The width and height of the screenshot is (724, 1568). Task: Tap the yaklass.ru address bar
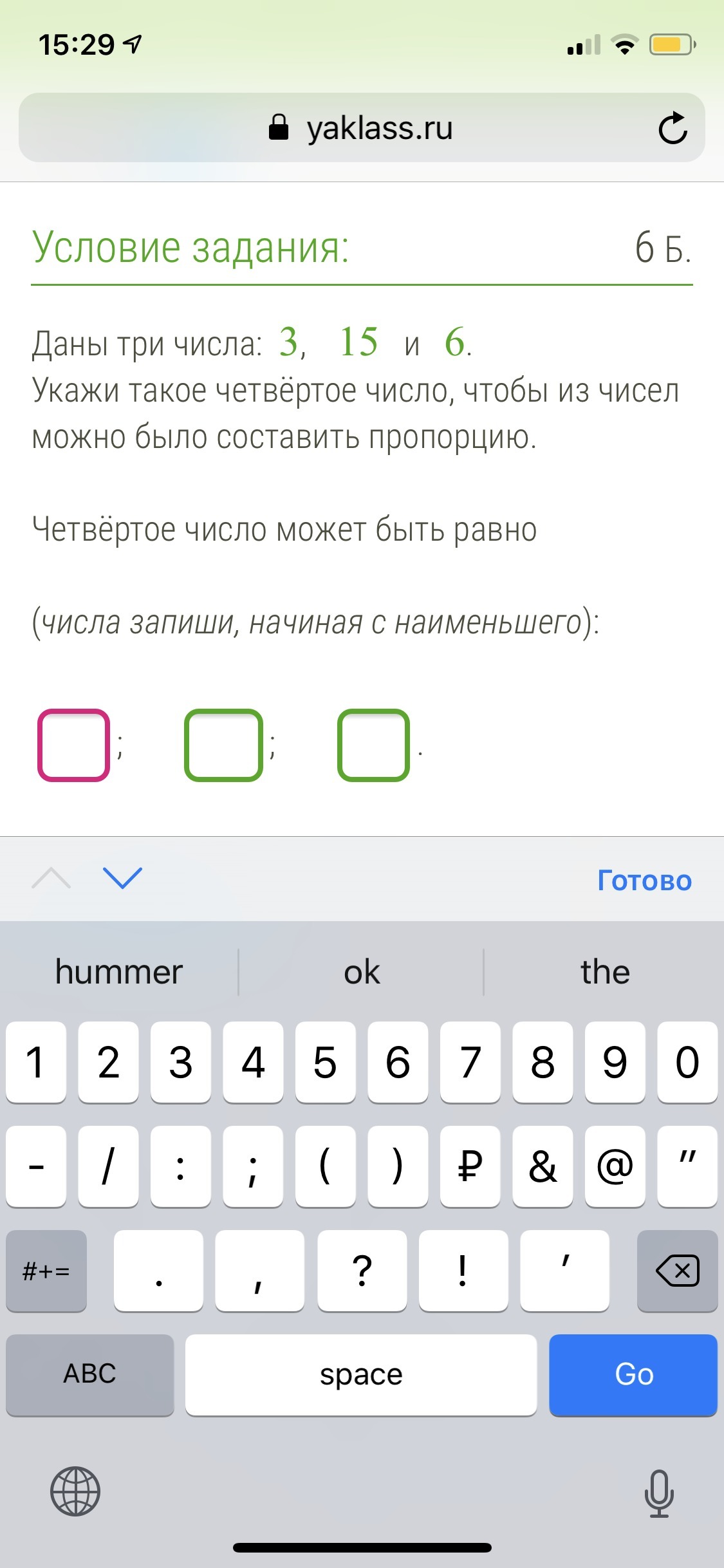[360, 127]
